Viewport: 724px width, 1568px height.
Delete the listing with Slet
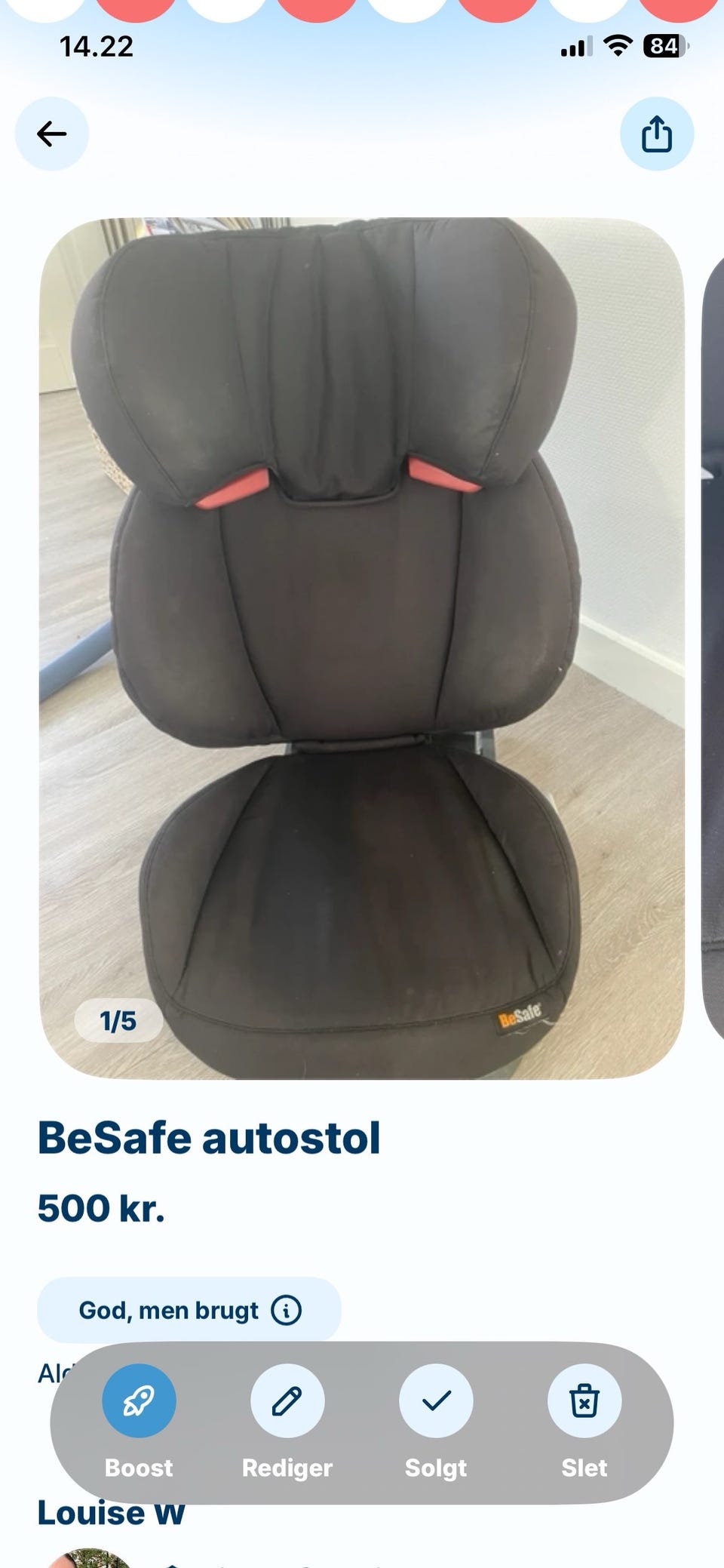[x=584, y=1401]
